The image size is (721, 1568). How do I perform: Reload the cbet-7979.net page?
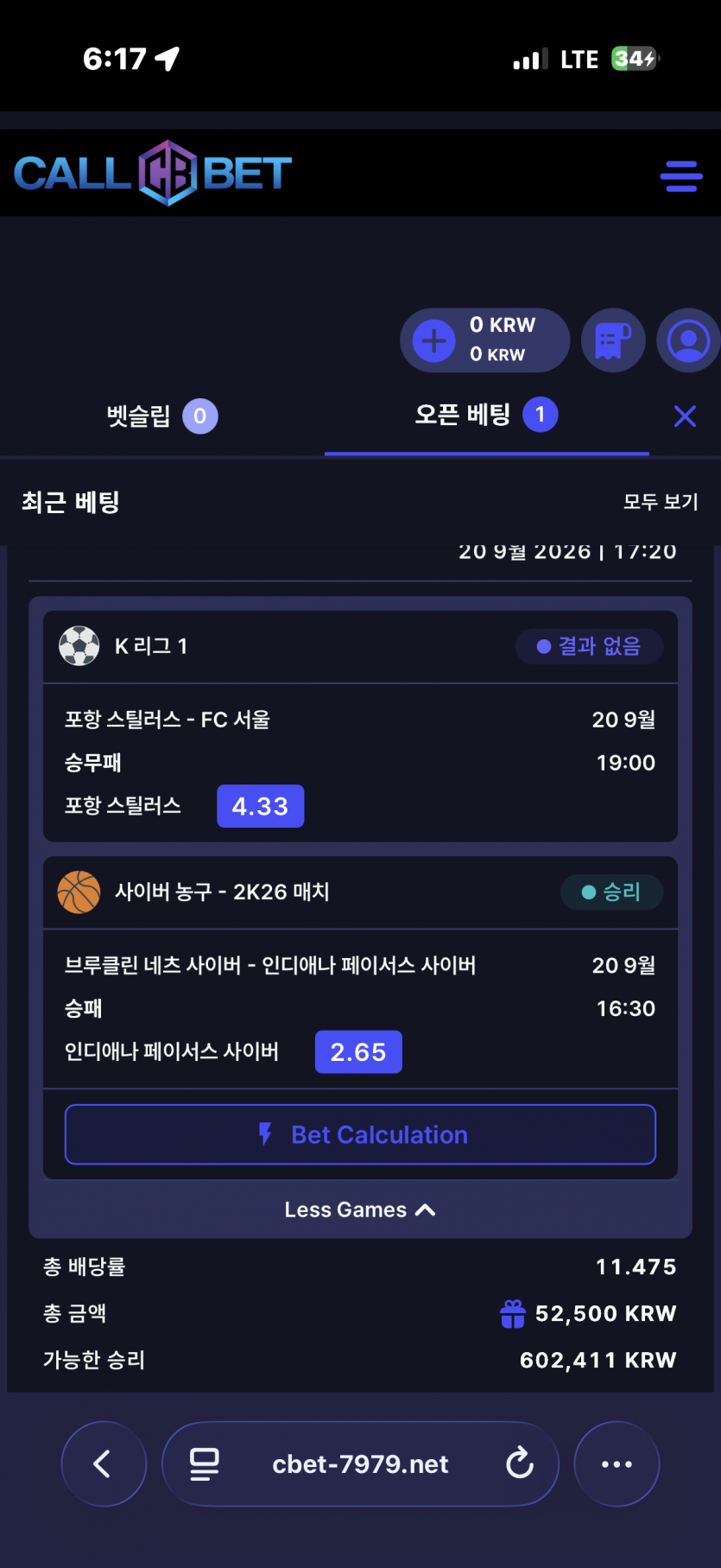[520, 1463]
